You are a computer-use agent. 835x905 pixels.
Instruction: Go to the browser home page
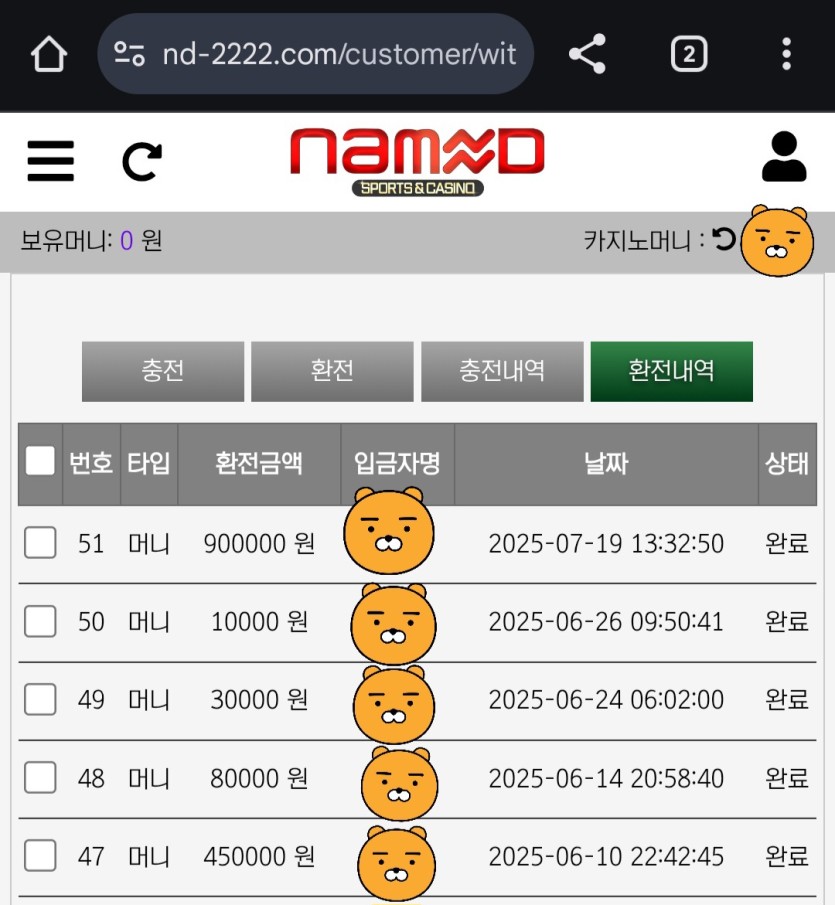pyautogui.click(x=48, y=54)
